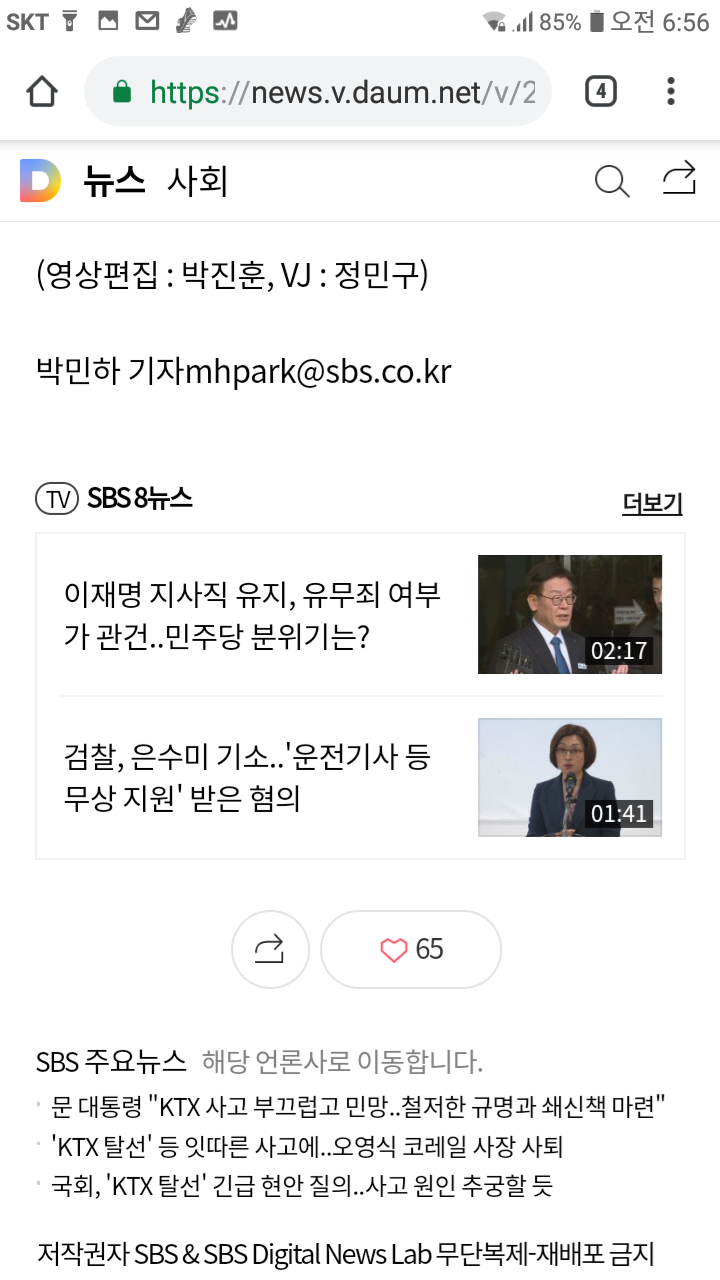Share this article using the round button
The image size is (720, 1280).
[270, 949]
